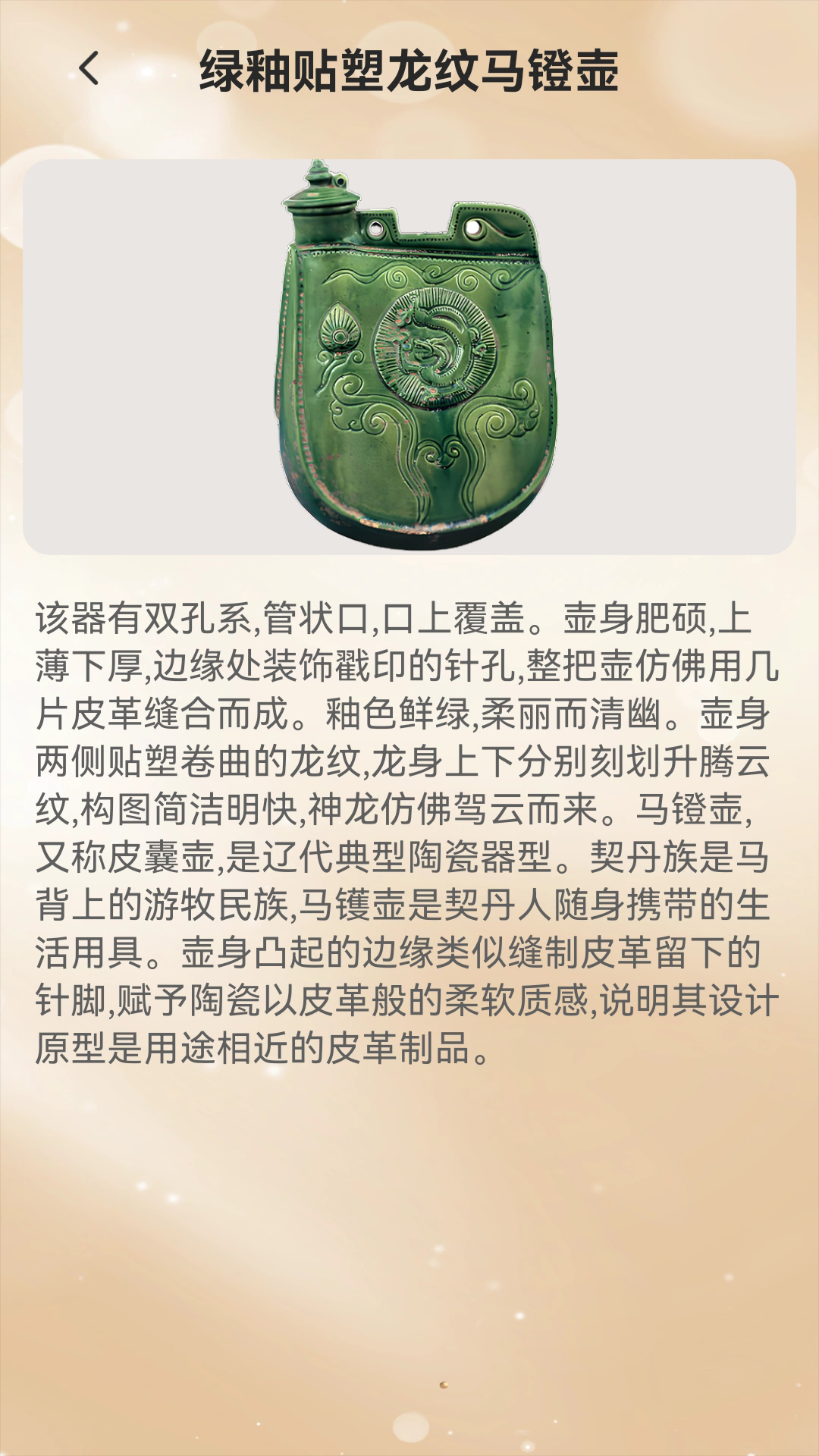Click the header bar at the top
The width and height of the screenshot is (819, 1456).
click(409, 68)
